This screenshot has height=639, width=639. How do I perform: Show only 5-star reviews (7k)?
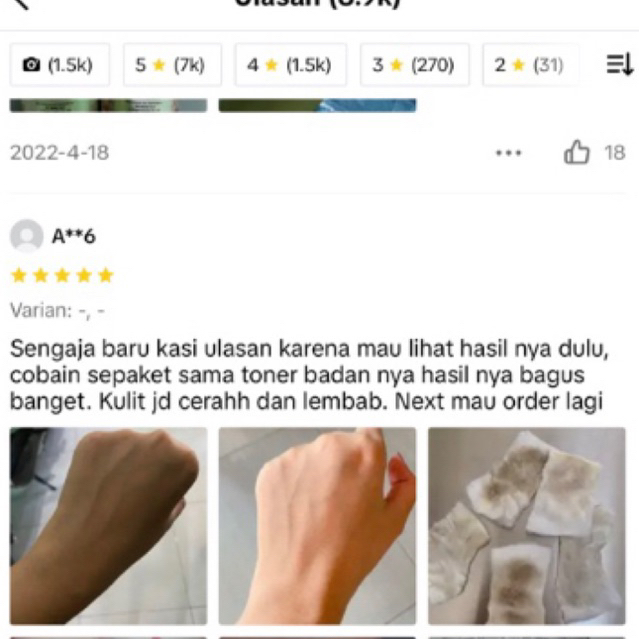coord(171,65)
